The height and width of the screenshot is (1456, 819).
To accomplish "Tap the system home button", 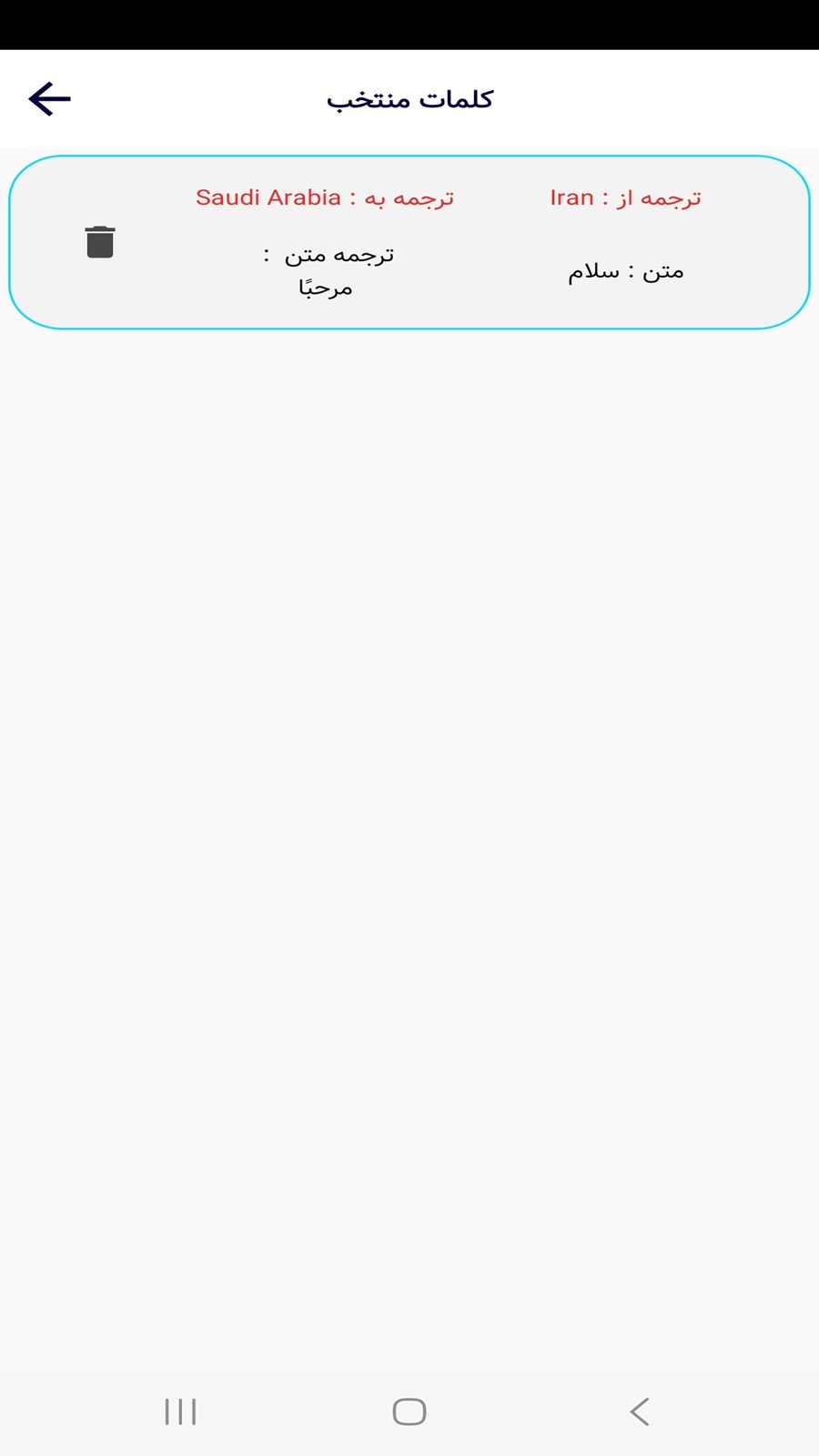I will [409, 1411].
